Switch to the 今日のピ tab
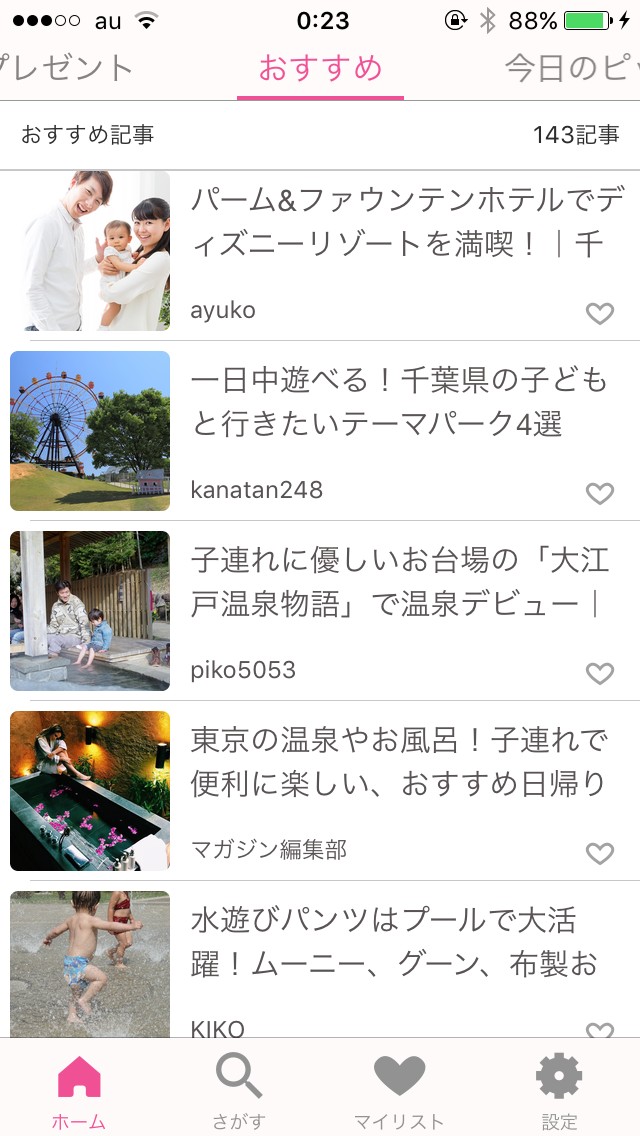 572,68
